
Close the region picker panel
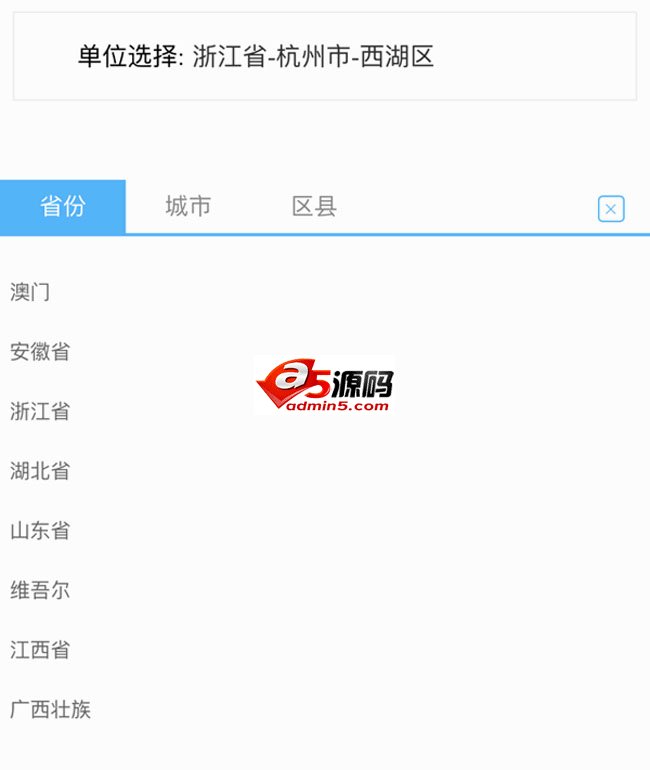[x=611, y=209]
